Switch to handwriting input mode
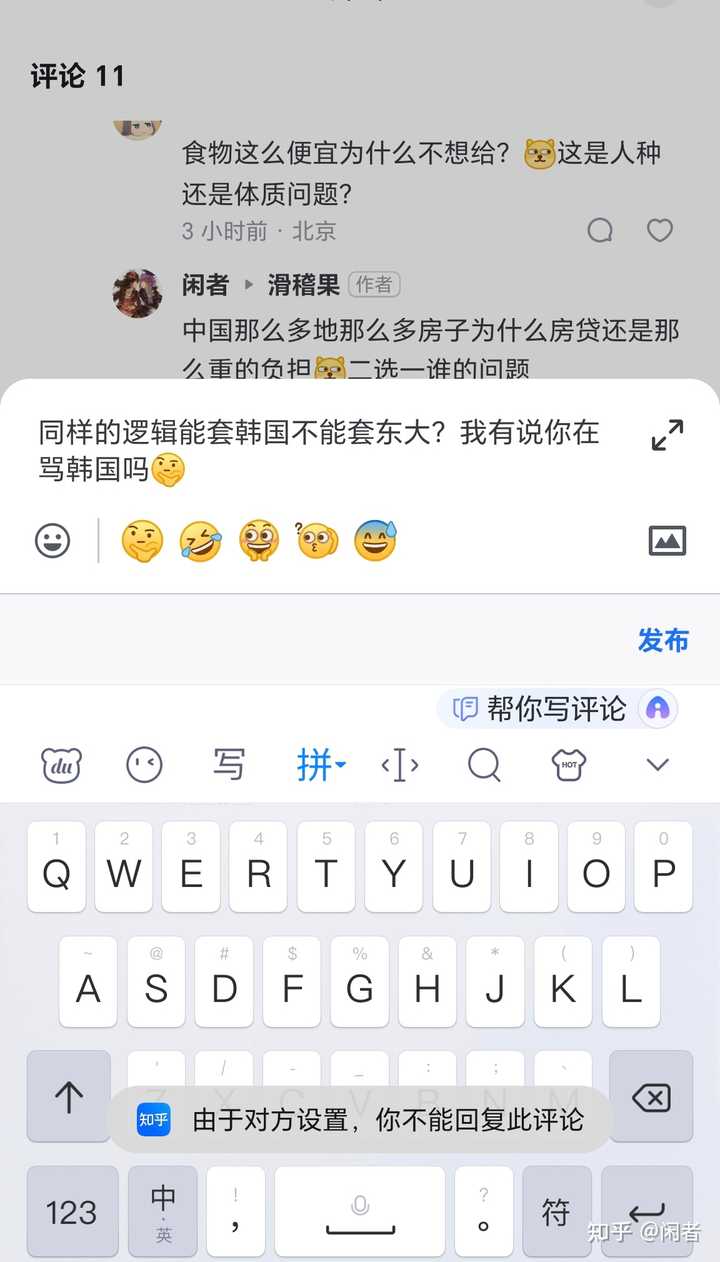 [x=229, y=766]
